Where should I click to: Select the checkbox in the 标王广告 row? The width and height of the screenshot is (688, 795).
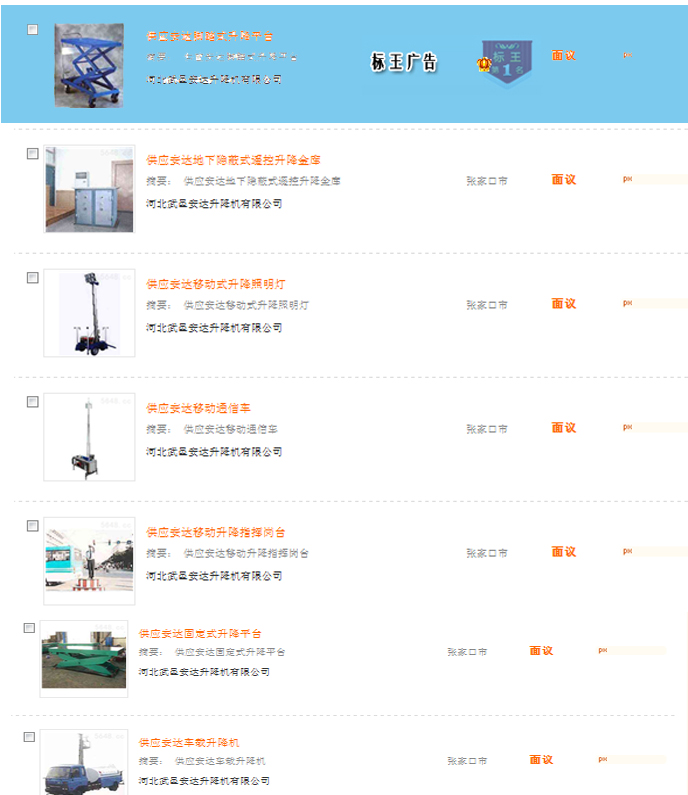pos(33,30)
